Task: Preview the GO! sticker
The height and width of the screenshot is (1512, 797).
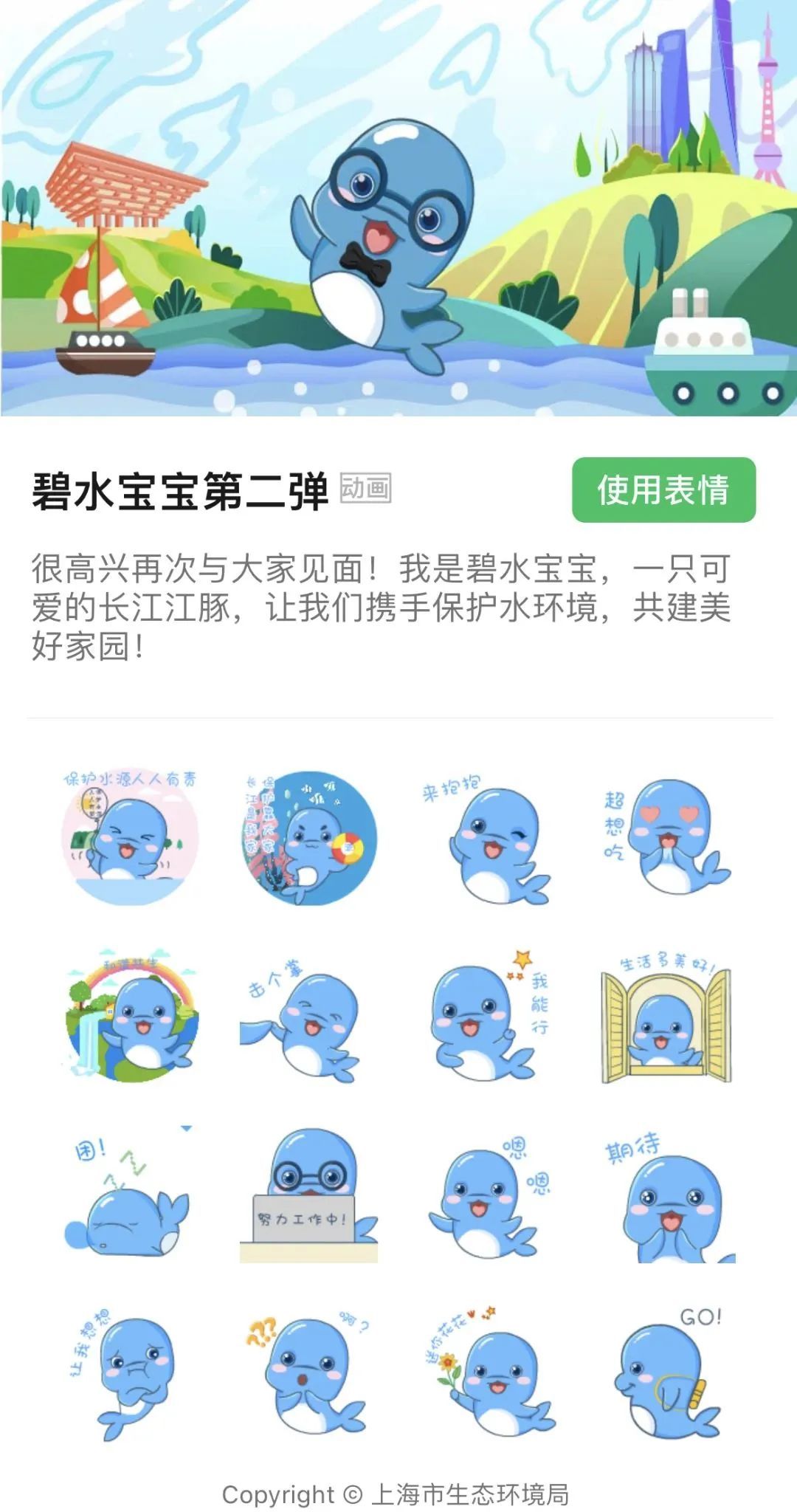Action: point(668,1375)
